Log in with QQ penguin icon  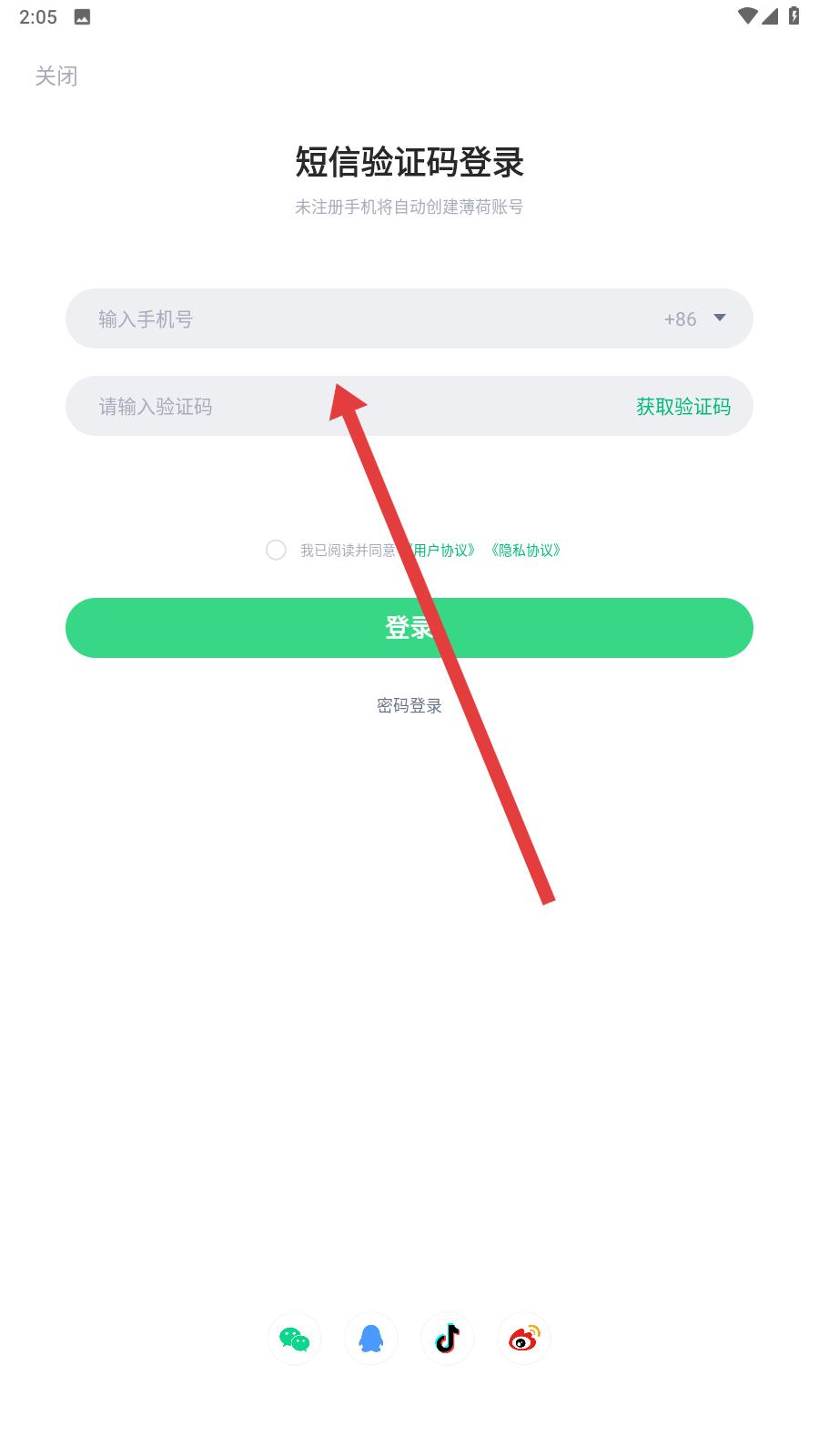coord(371,1339)
